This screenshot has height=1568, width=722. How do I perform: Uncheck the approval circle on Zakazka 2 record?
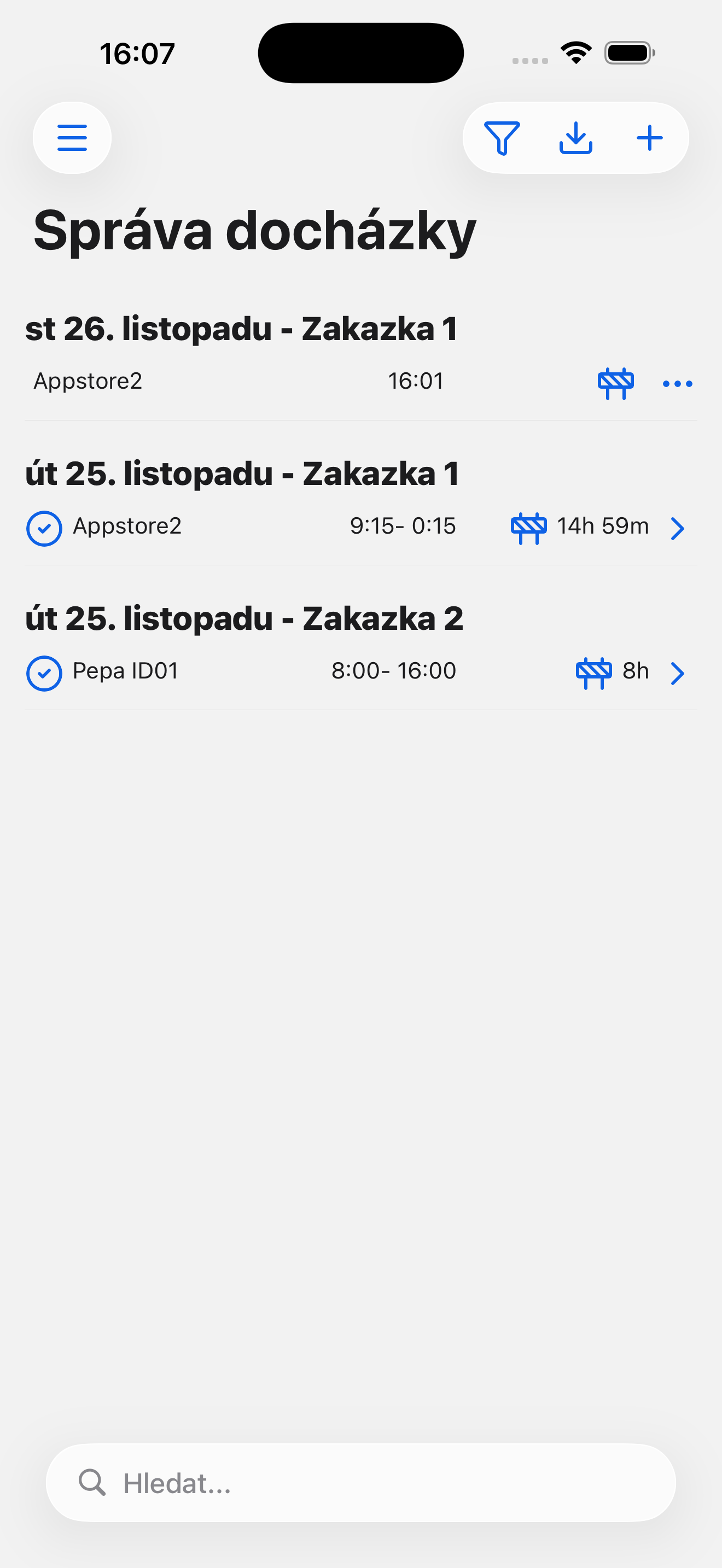[x=44, y=672]
